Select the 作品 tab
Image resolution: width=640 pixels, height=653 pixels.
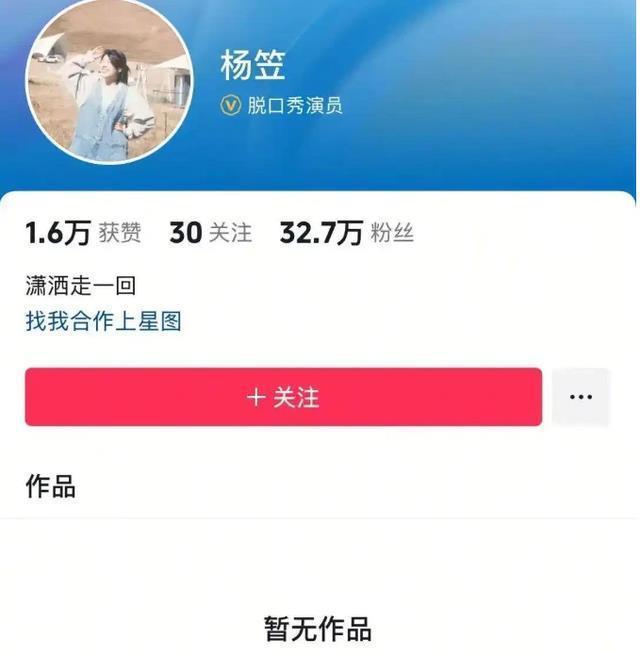coord(50,487)
